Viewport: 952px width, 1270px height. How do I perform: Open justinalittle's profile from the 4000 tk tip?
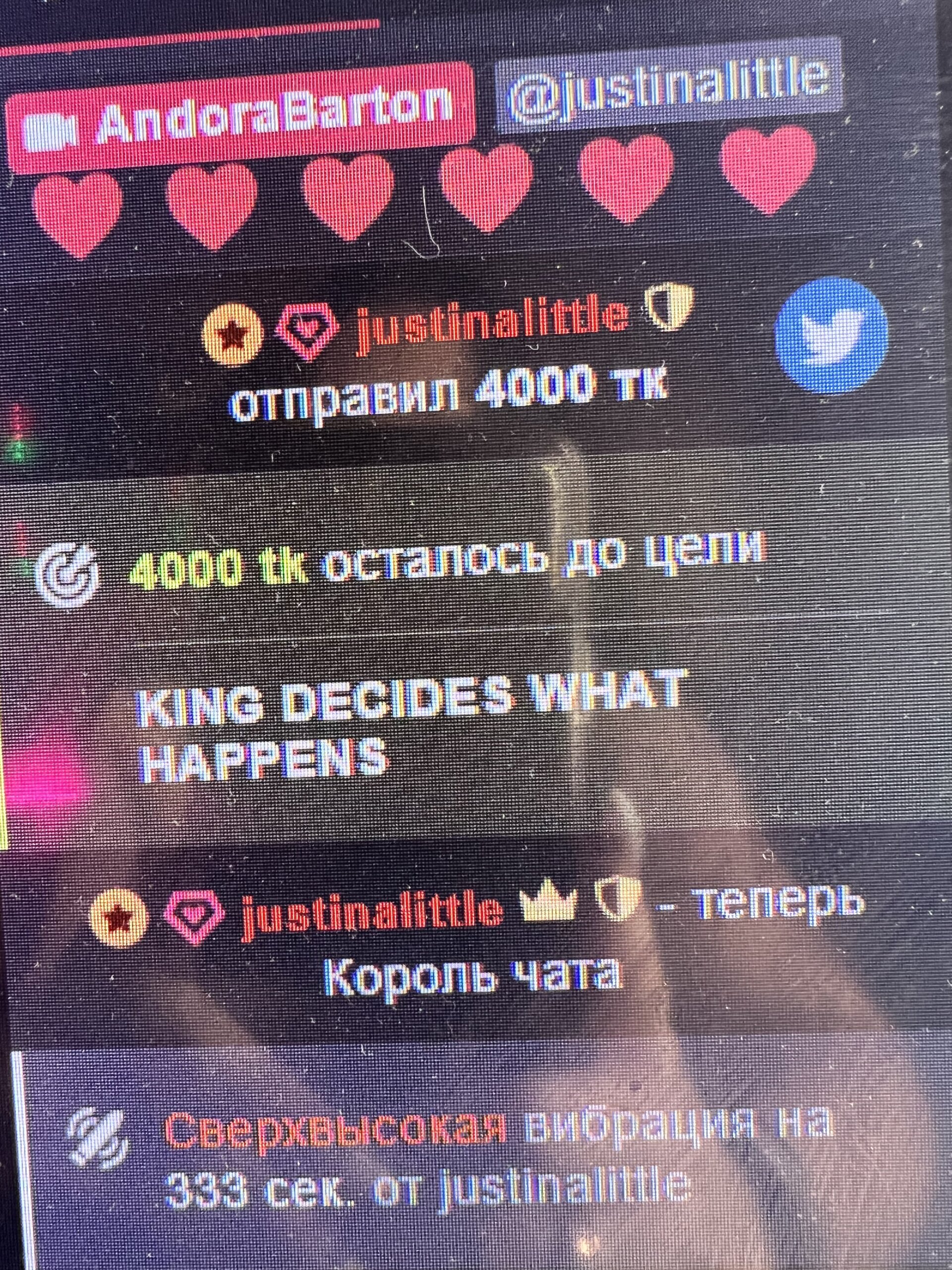point(492,328)
